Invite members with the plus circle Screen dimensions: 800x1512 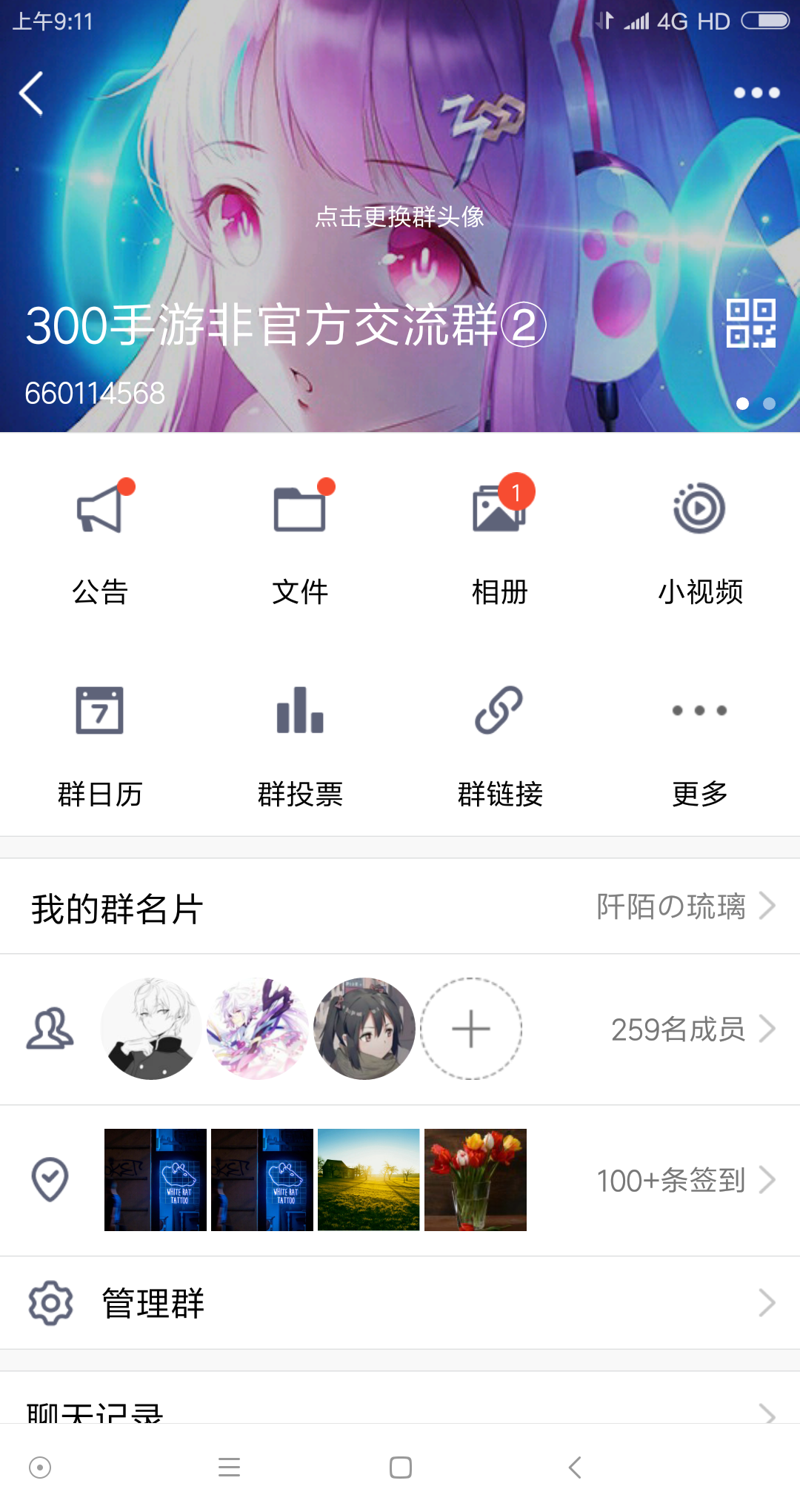pyautogui.click(x=471, y=1029)
